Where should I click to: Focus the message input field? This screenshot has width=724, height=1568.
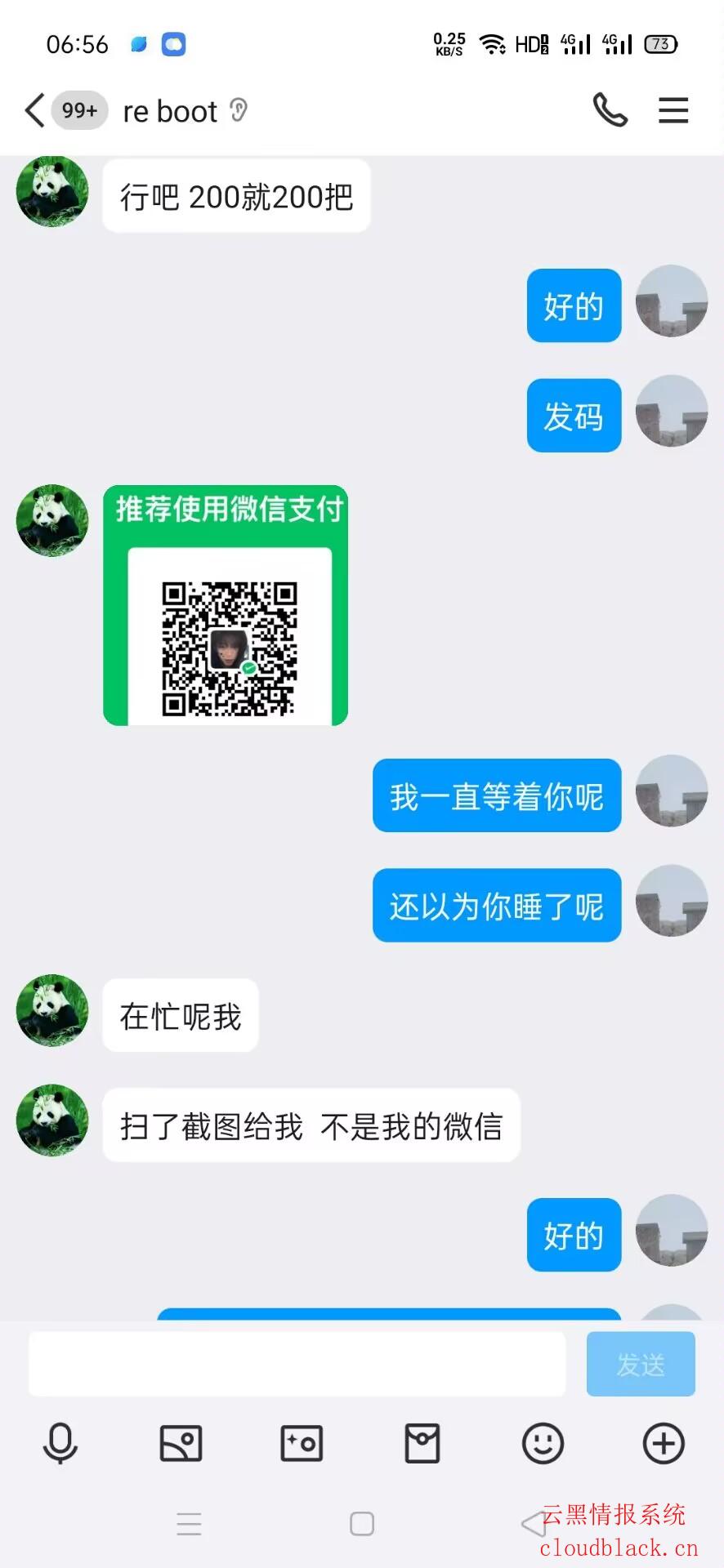pyautogui.click(x=297, y=1364)
